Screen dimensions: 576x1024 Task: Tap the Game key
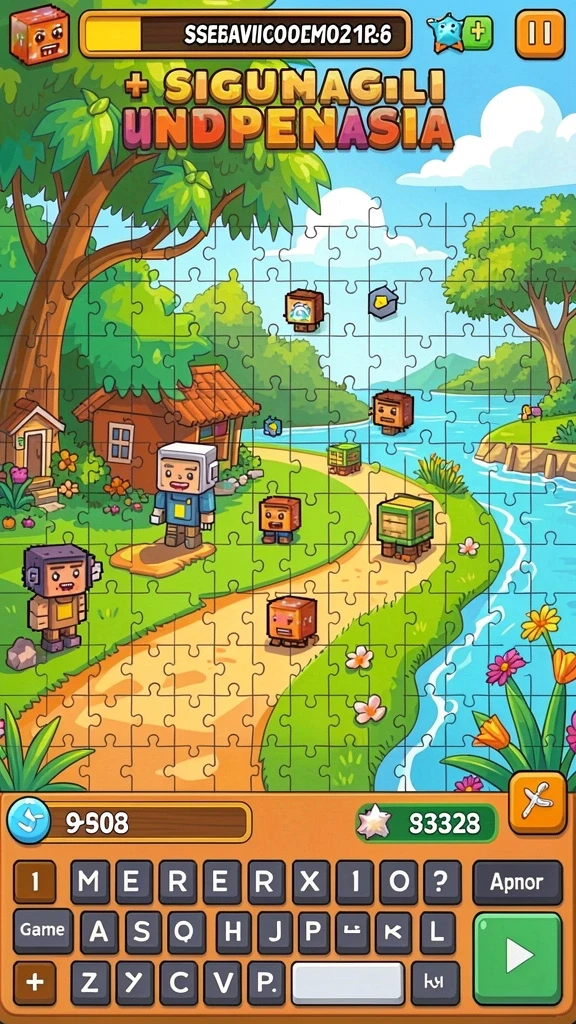click(x=42, y=931)
